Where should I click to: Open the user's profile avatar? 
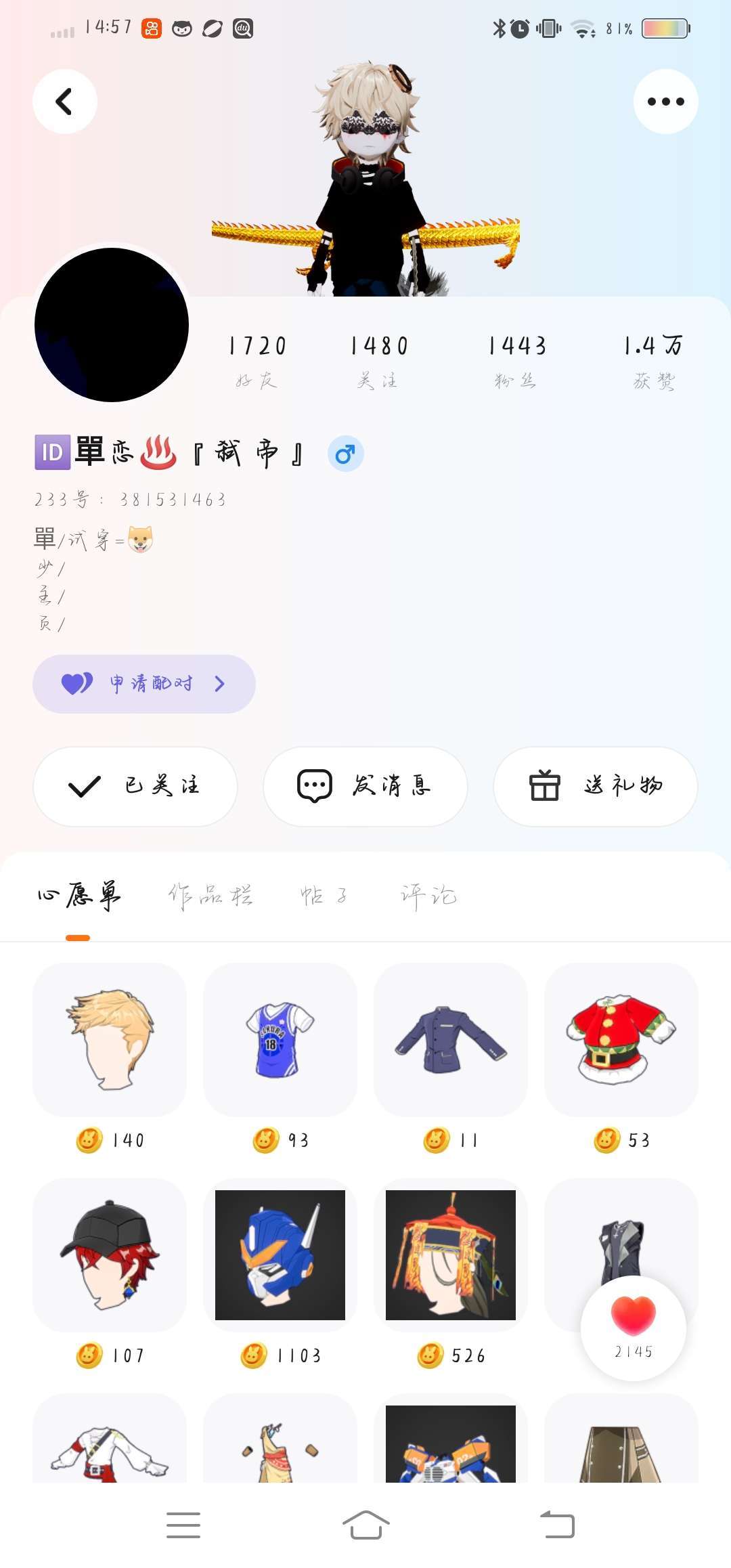click(x=112, y=325)
